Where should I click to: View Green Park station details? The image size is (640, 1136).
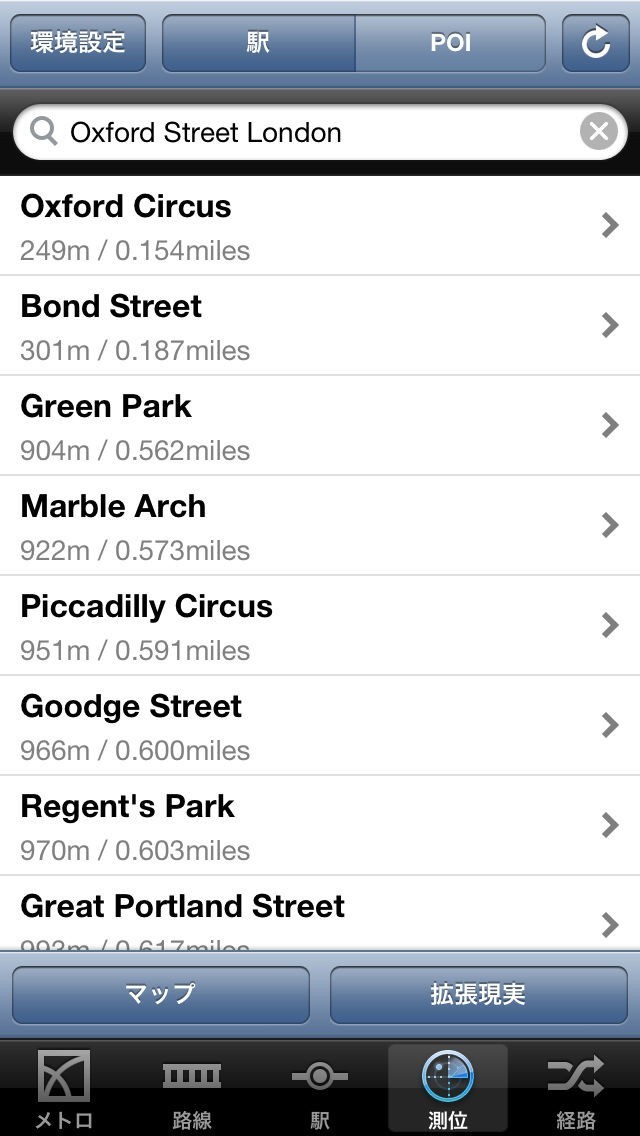tap(320, 426)
